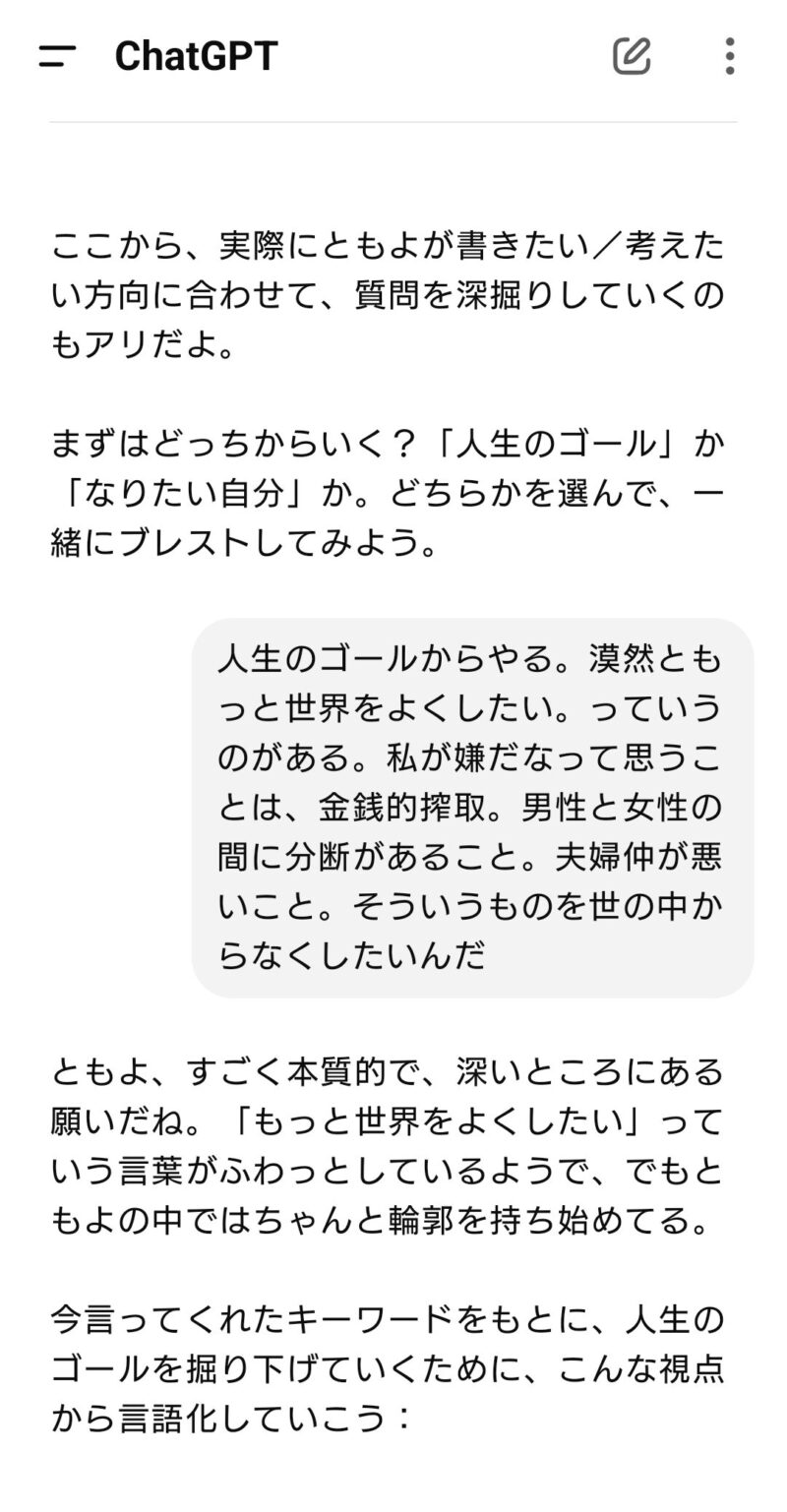Open the overflow menu
The image size is (787, 1512).
(x=729, y=56)
